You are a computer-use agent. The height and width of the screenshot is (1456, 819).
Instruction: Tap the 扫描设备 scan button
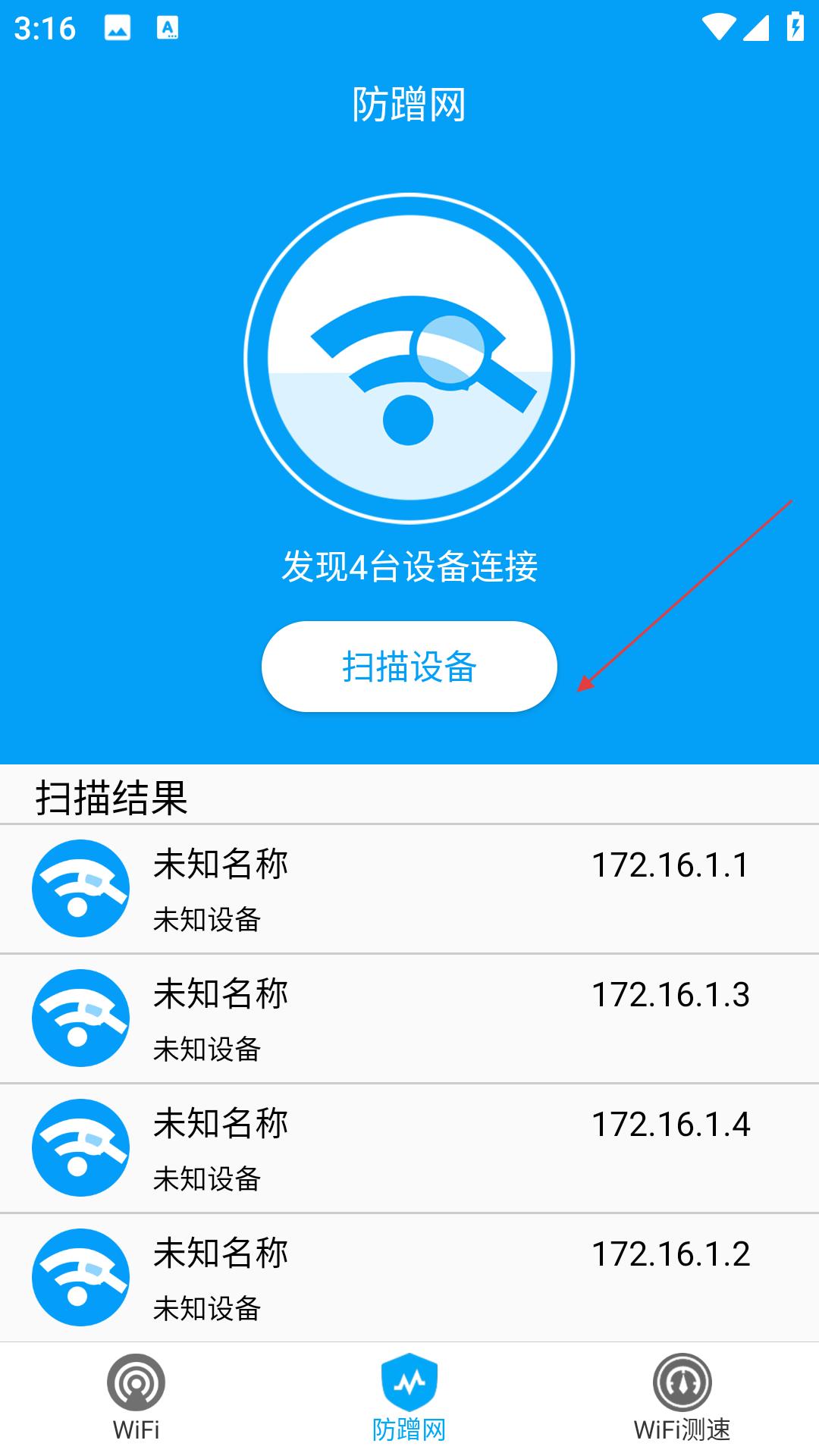point(409,667)
